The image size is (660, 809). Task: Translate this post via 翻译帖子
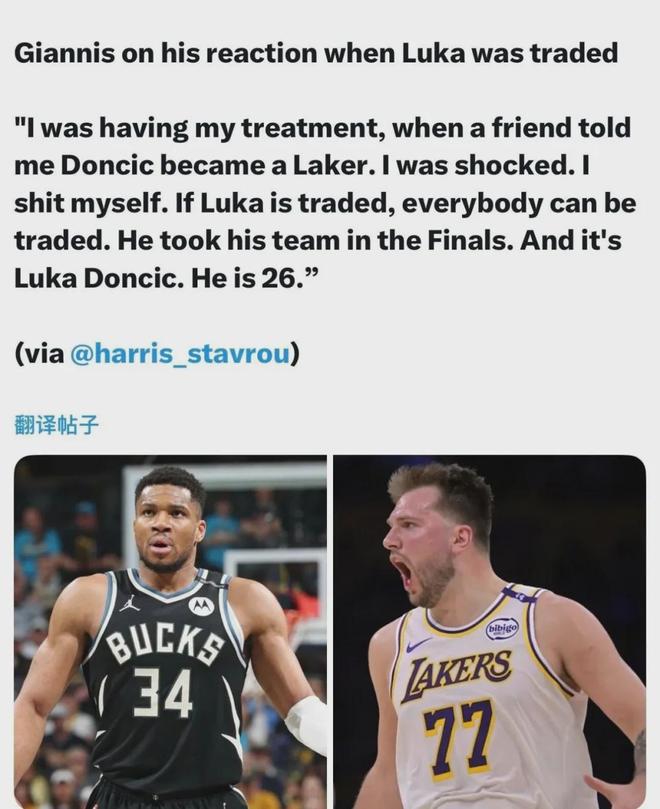tap(56, 424)
